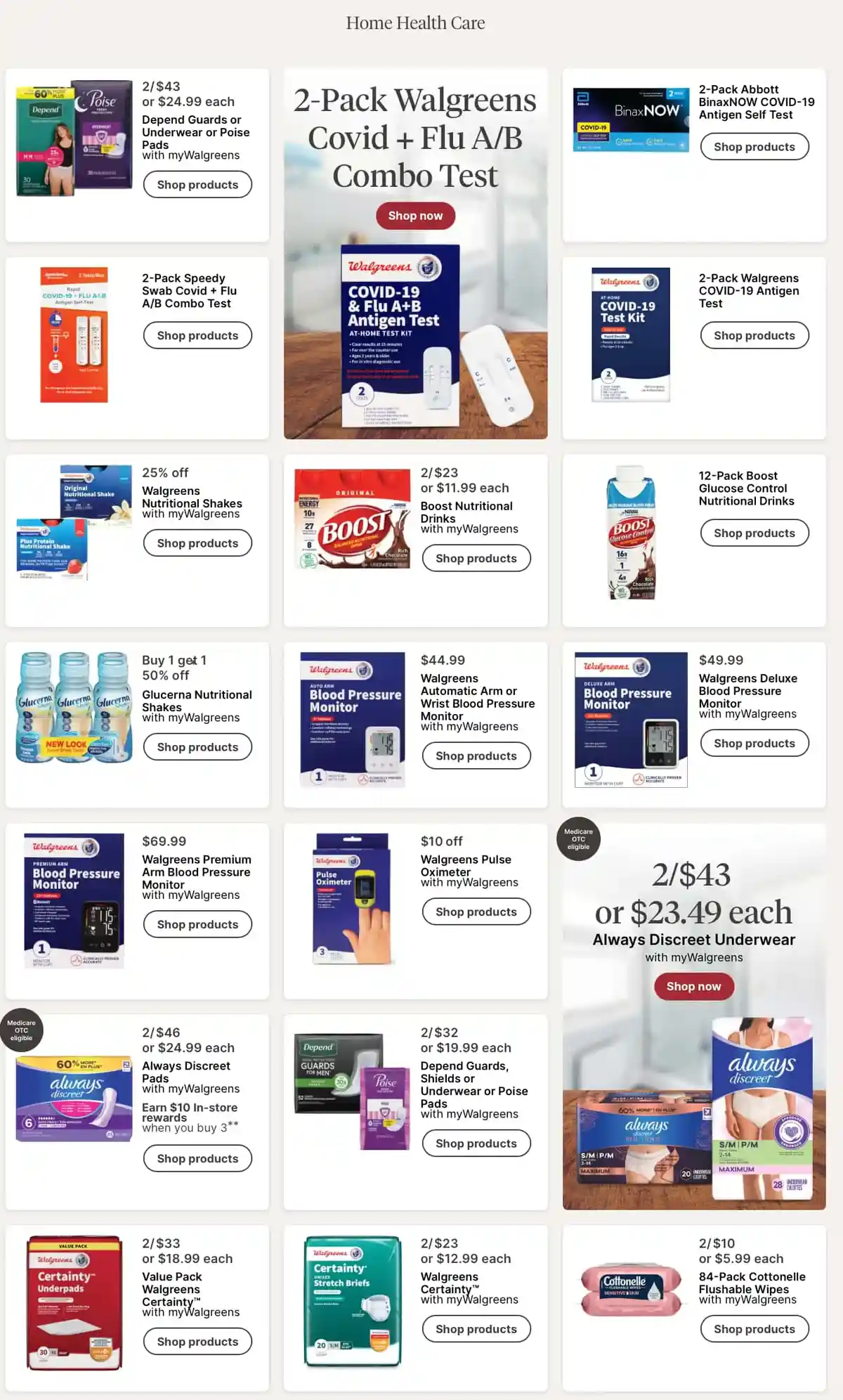This screenshot has height=1400, width=843.
Task: Tap Shop now on Covid + Flu Combo Test banner
Action: pyautogui.click(x=415, y=216)
